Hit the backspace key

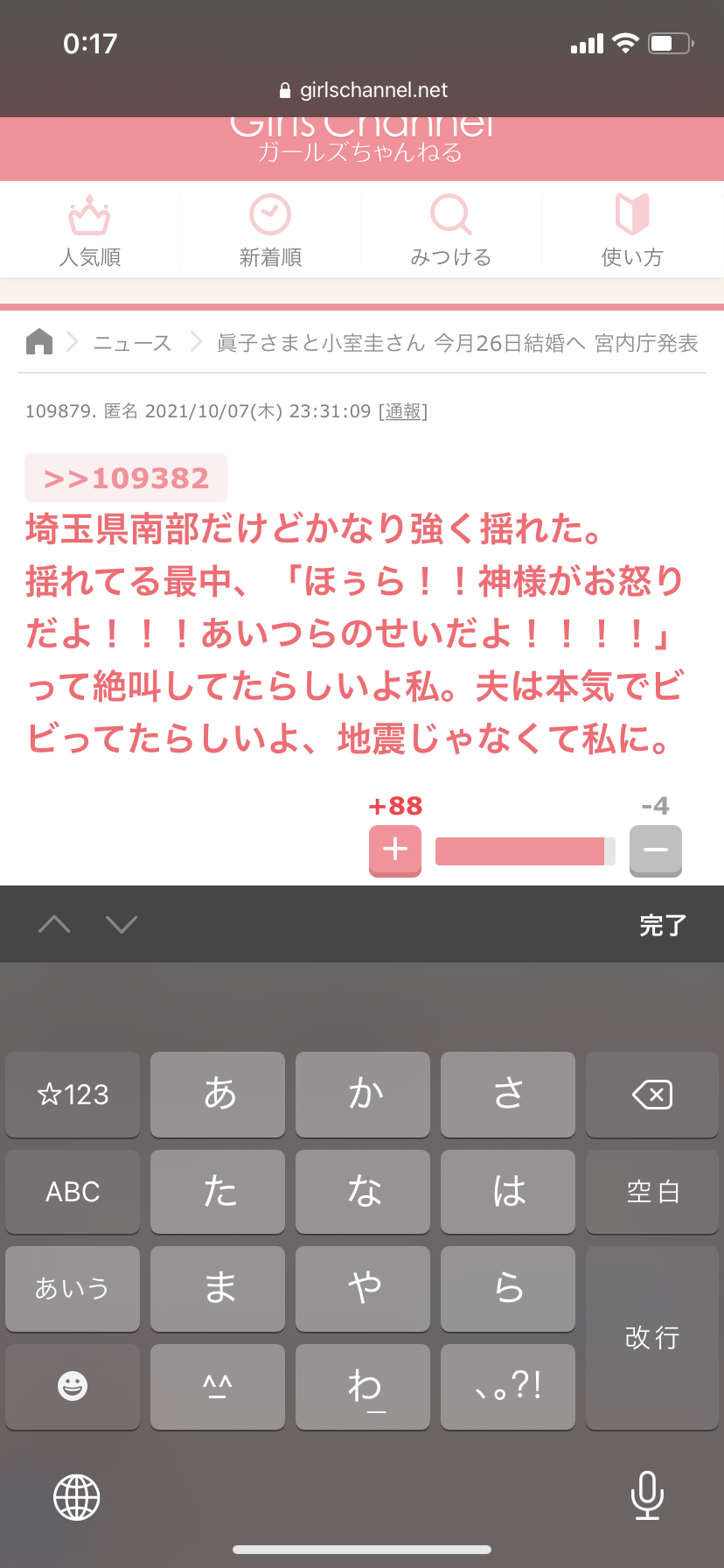pyautogui.click(x=652, y=1094)
